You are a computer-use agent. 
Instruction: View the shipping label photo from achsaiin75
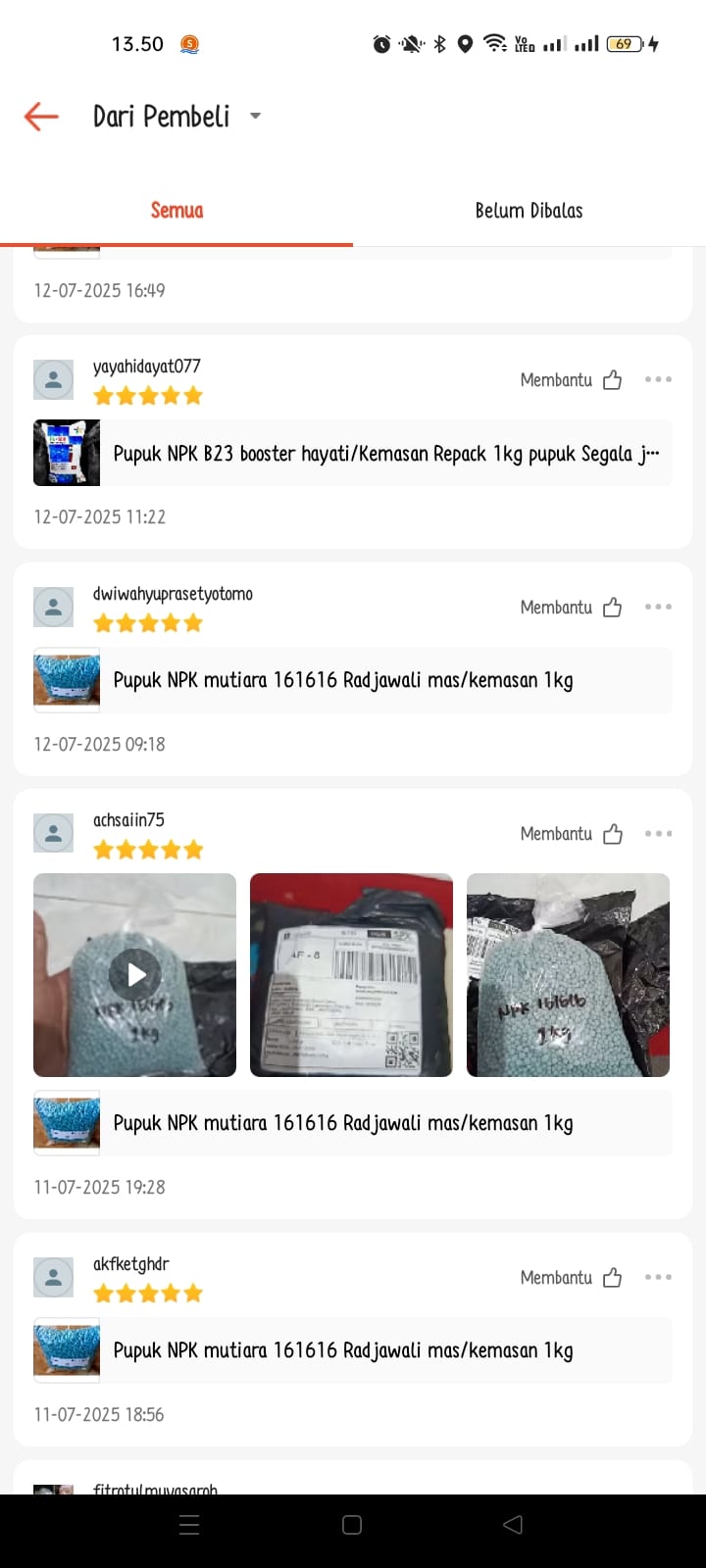pos(351,975)
